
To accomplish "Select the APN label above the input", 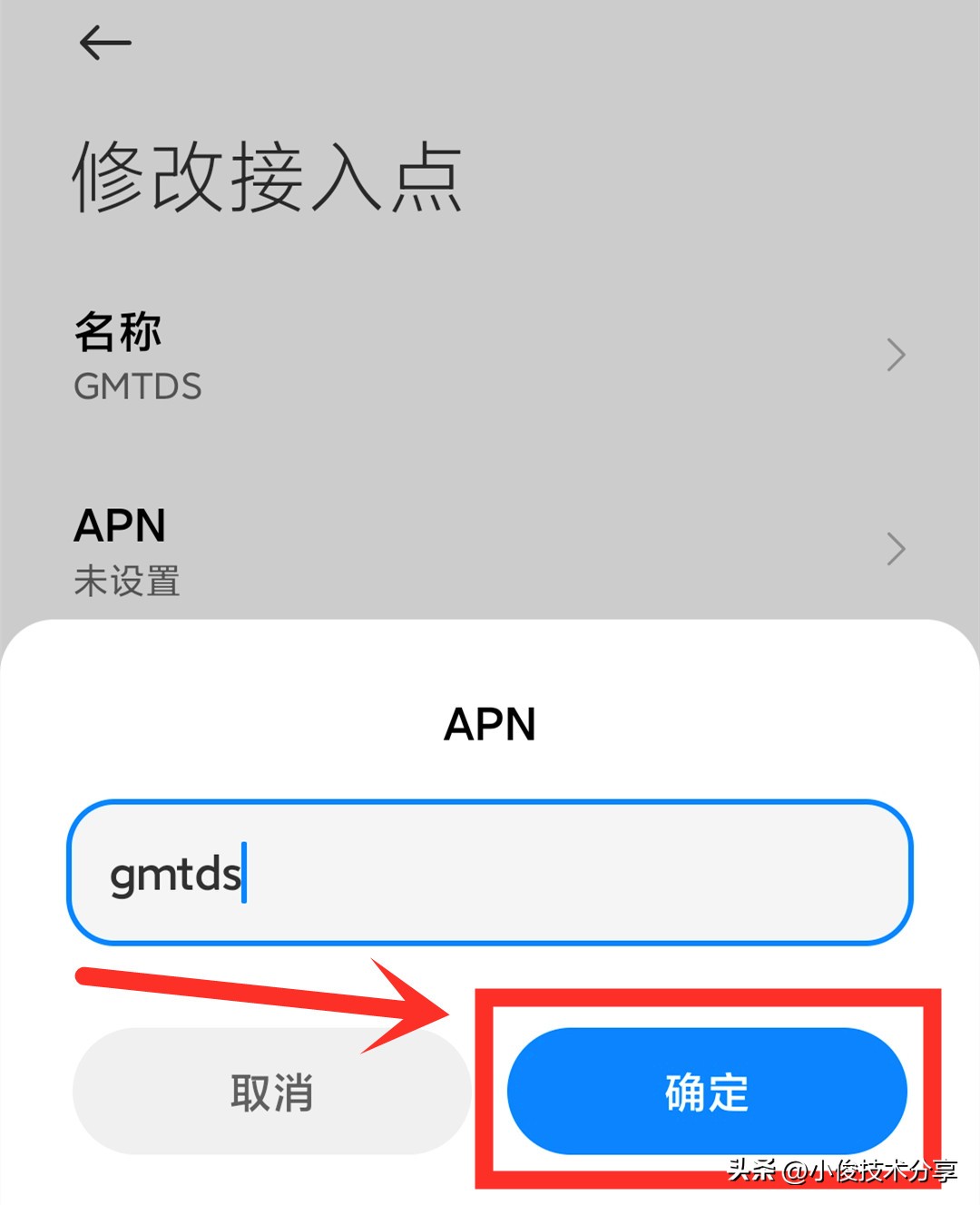I will coord(490,723).
